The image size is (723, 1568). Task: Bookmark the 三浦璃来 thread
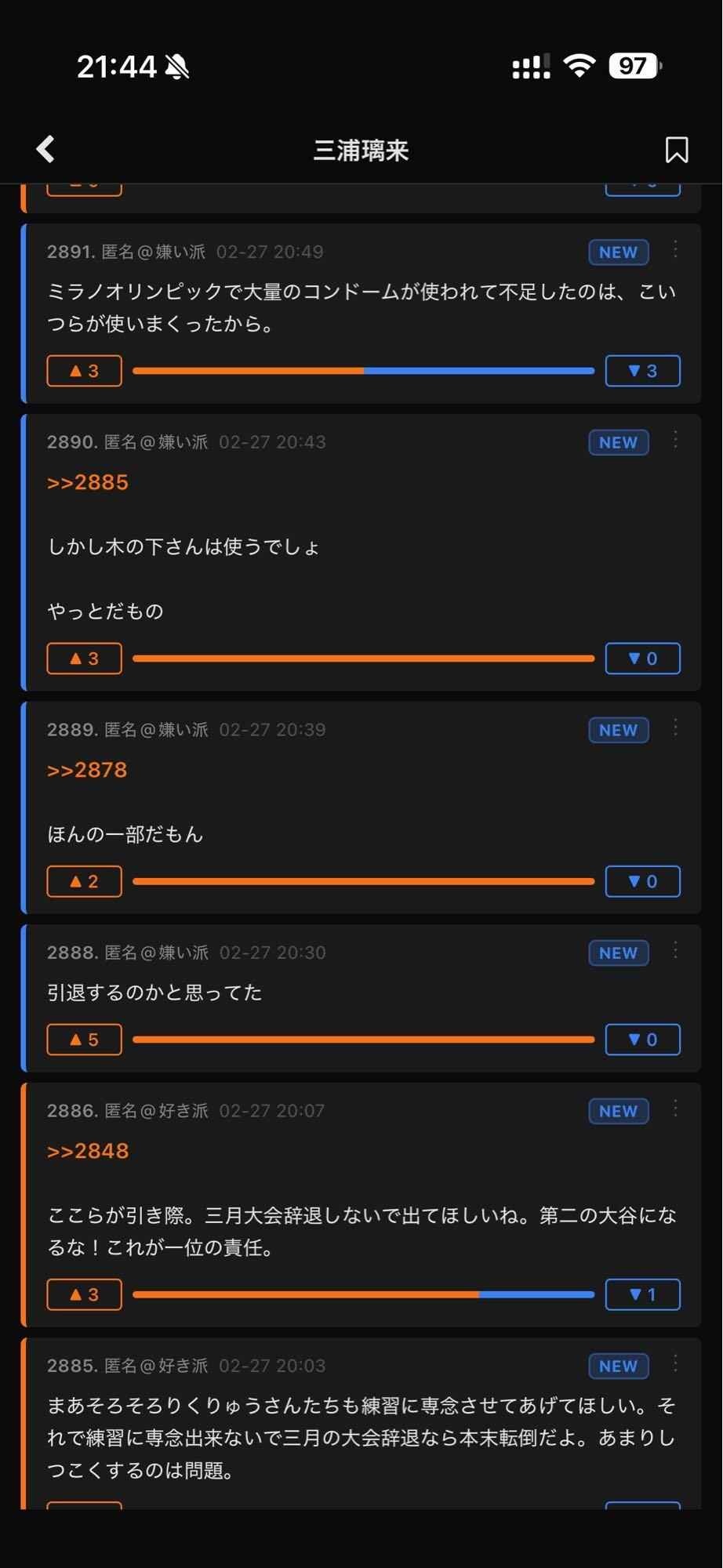click(x=676, y=150)
